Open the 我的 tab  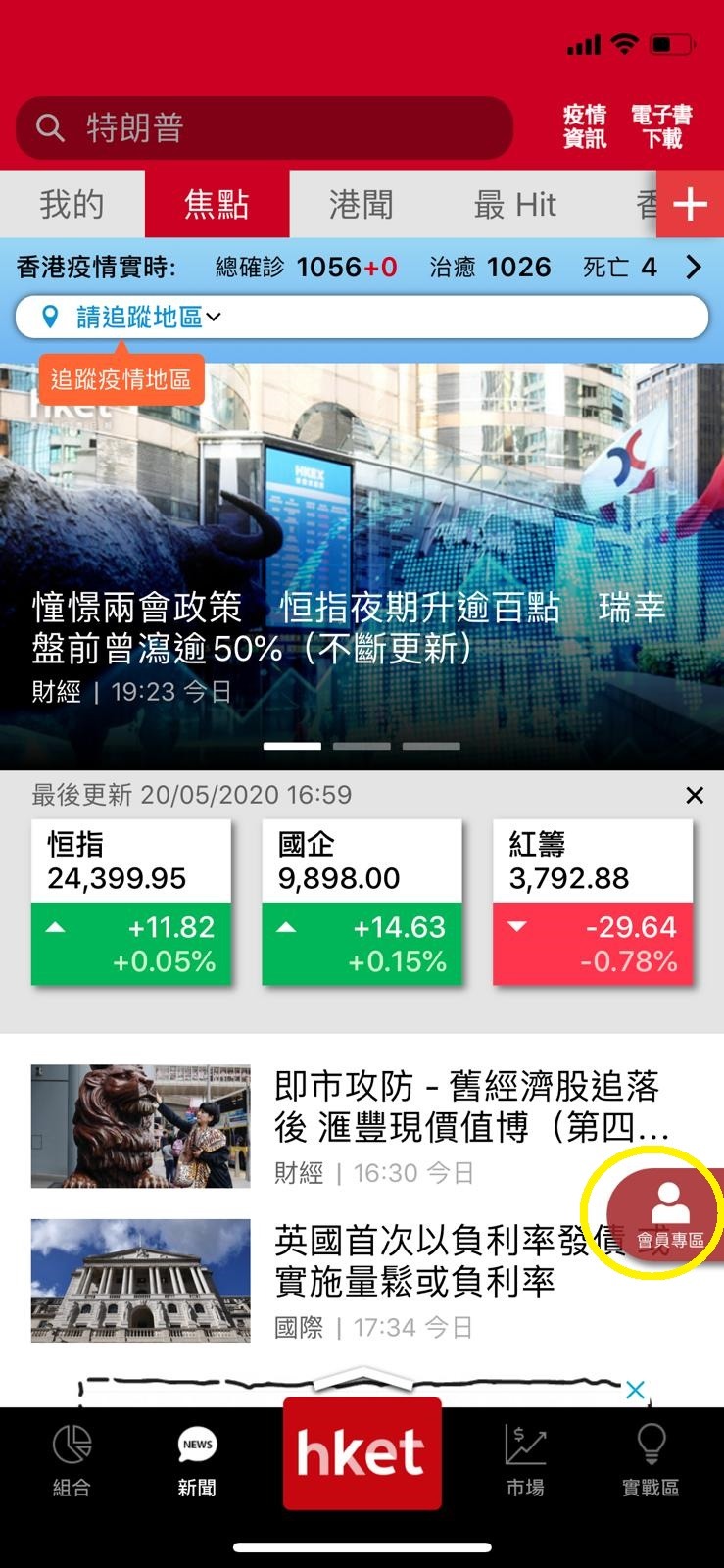[72, 205]
